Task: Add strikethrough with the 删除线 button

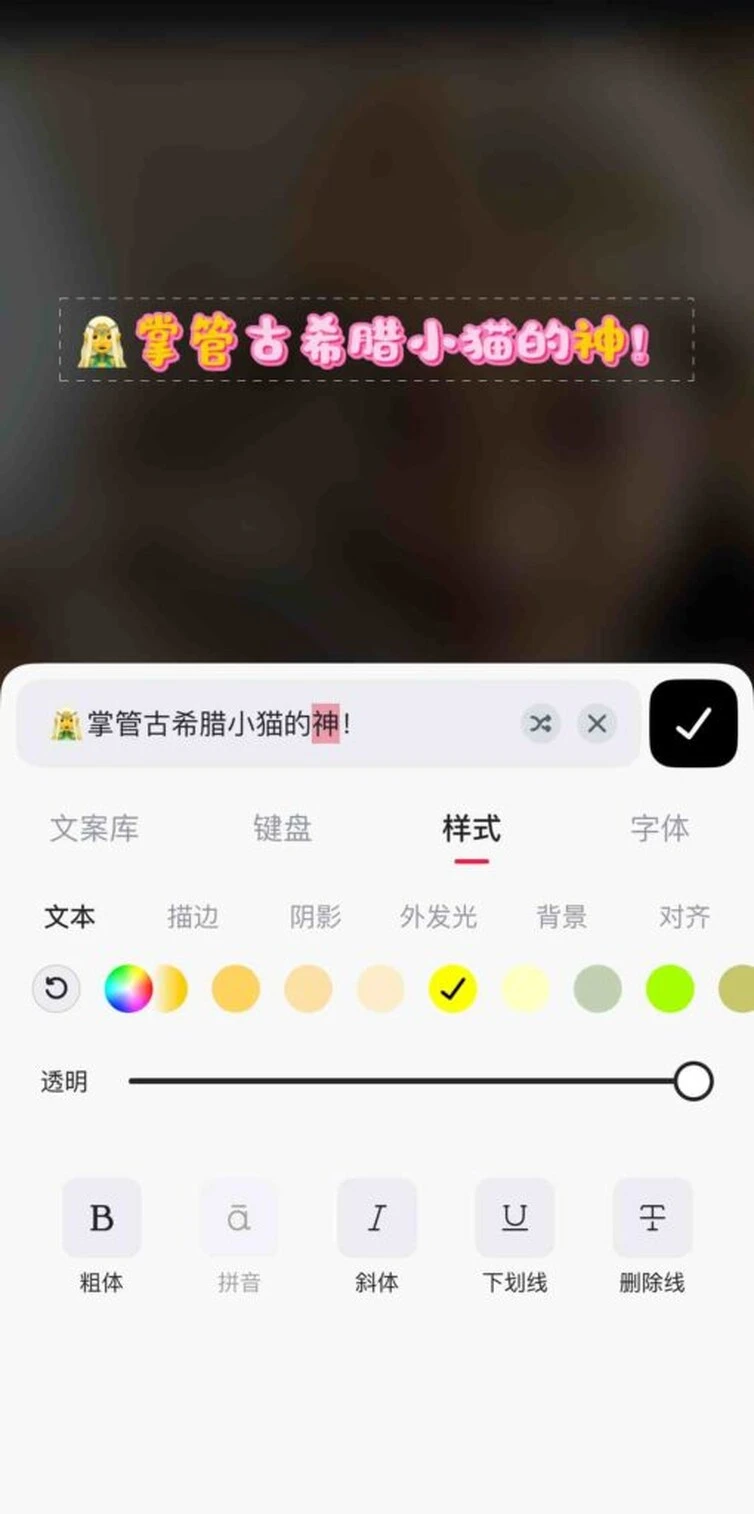Action: [x=652, y=1217]
